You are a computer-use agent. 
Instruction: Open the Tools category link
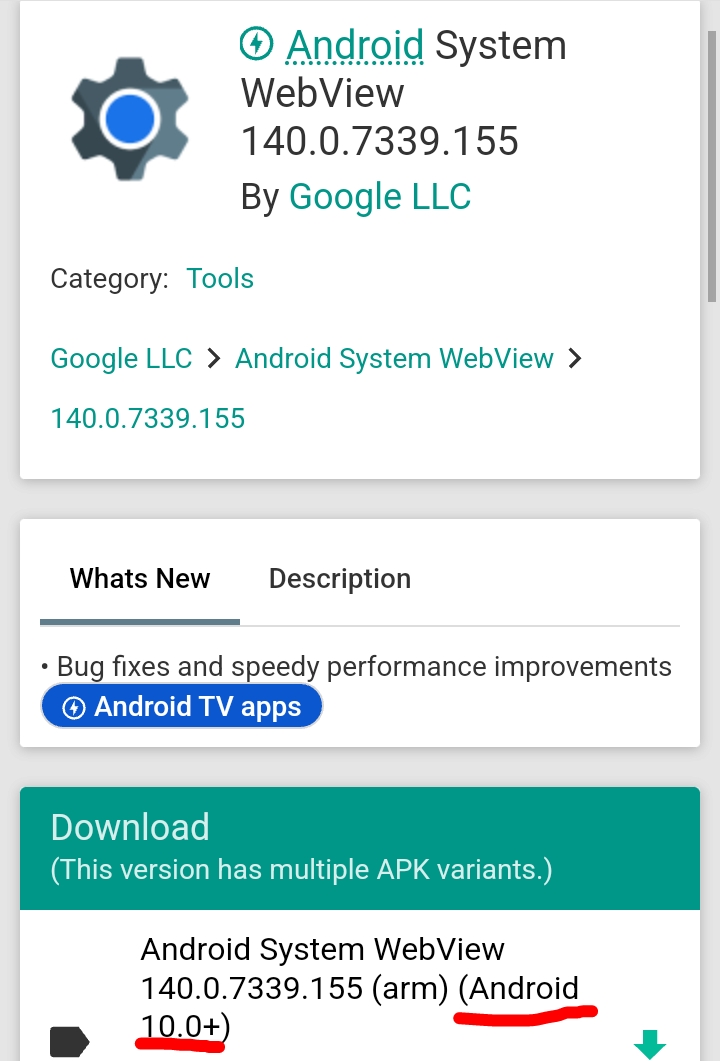220,278
